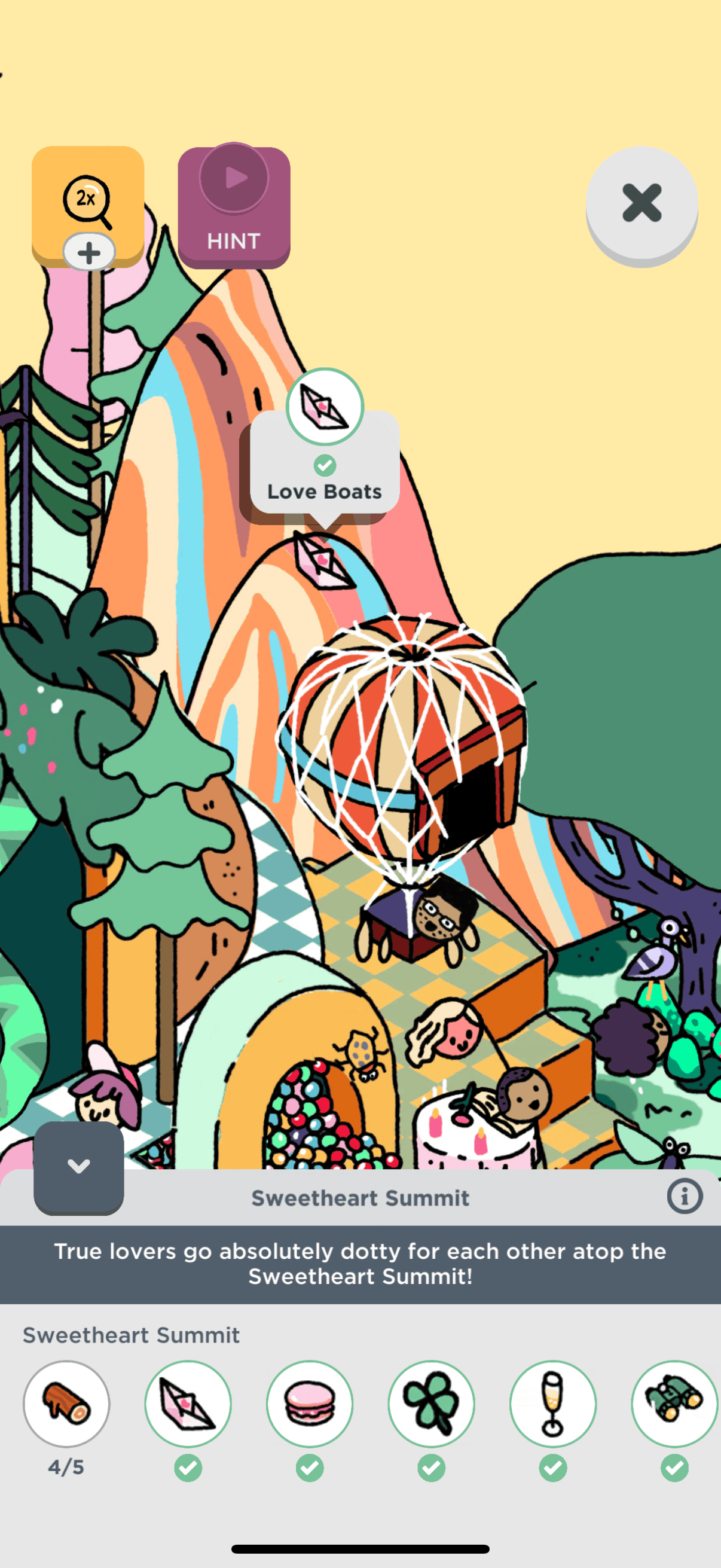Select the log item showing 4/5
Viewport: 721px width, 1568px height.
click(66, 1403)
